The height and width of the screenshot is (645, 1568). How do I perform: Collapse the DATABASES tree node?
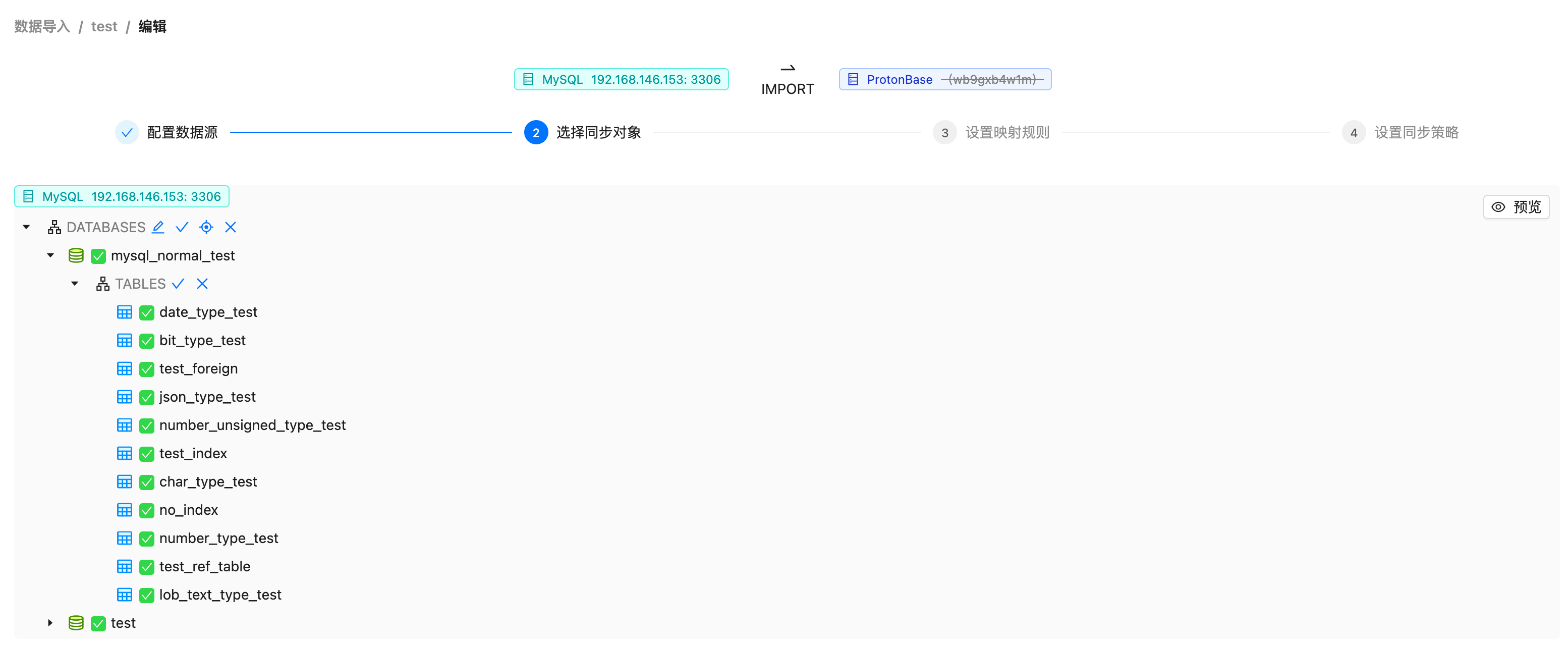pyautogui.click(x=26, y=227)
